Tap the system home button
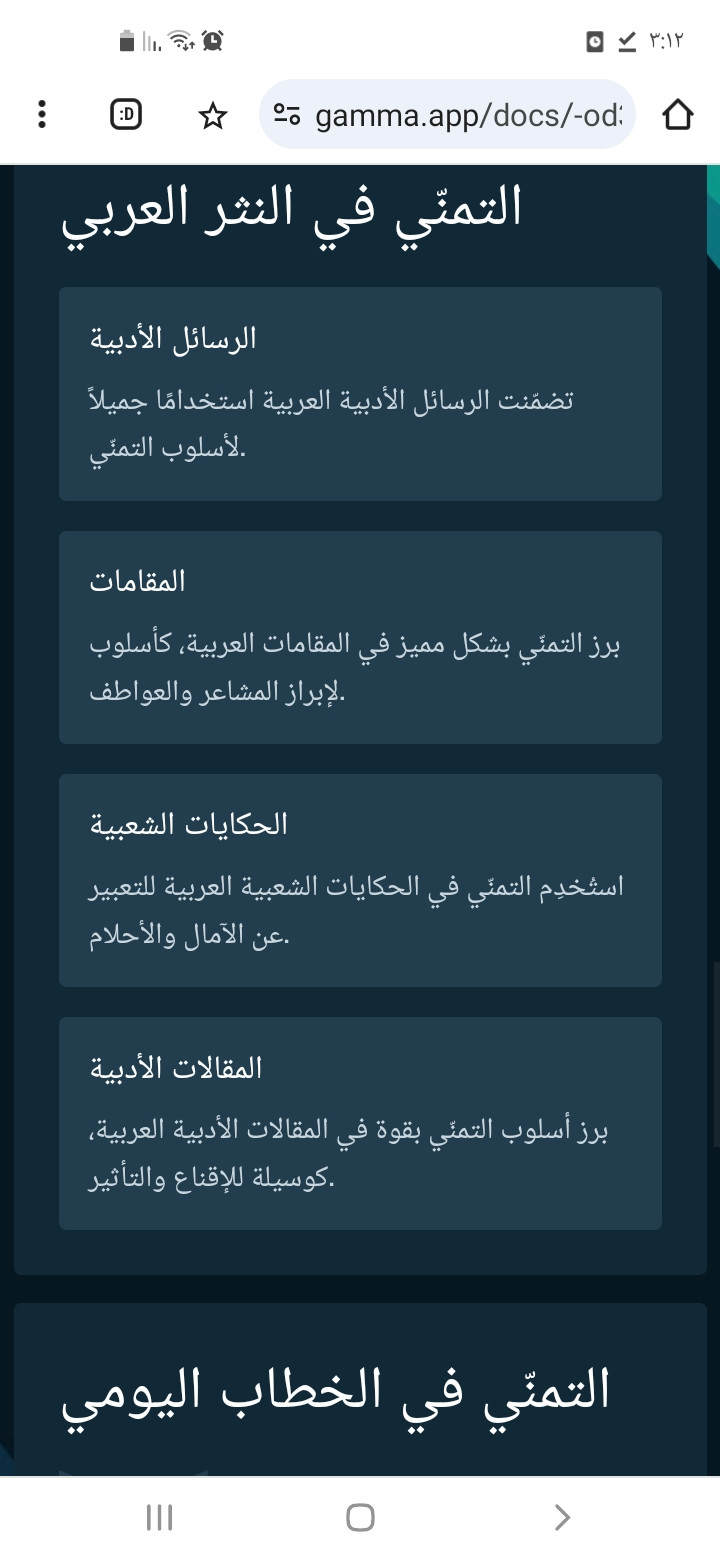Screen dimensions: 720x1560 [x=360, y=1518]
